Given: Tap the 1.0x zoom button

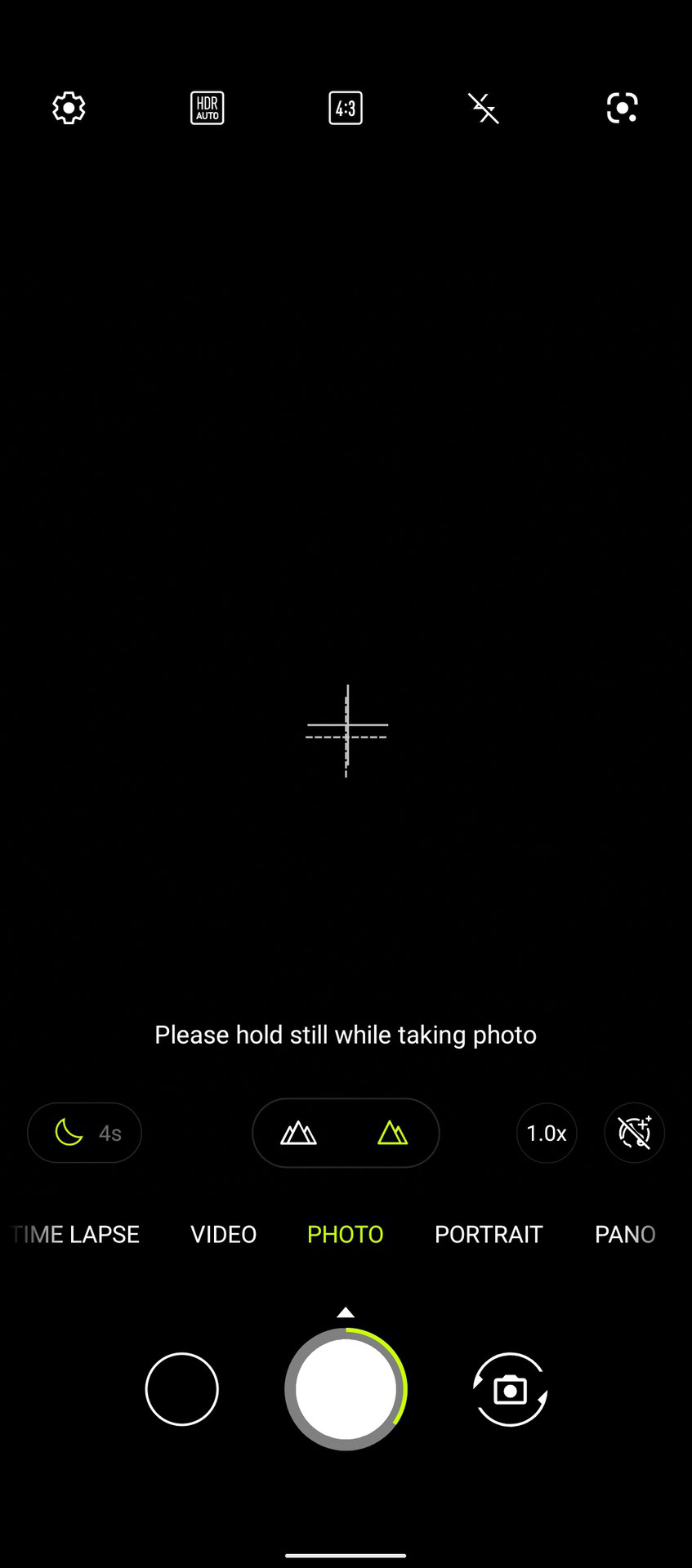Looking at the screenshot, I should [547, 1133].
